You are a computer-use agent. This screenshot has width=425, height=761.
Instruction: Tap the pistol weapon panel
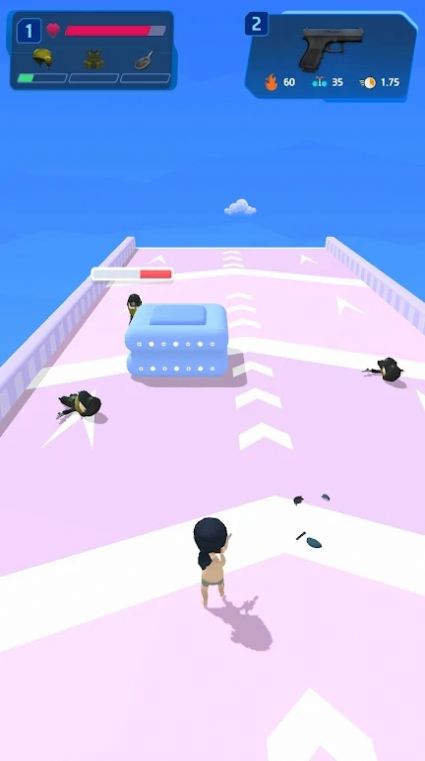[331, 56]
